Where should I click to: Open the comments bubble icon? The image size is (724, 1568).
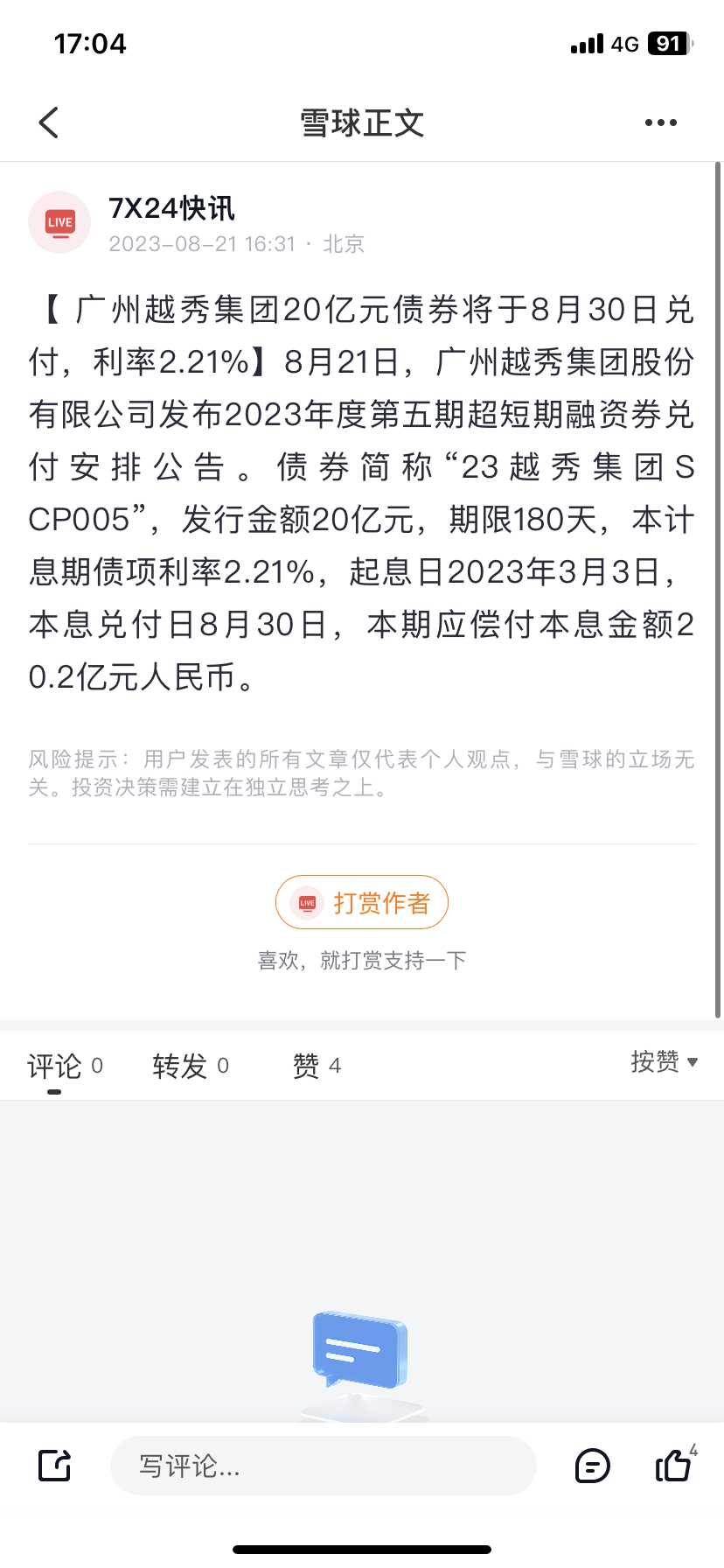[592, 1466]
